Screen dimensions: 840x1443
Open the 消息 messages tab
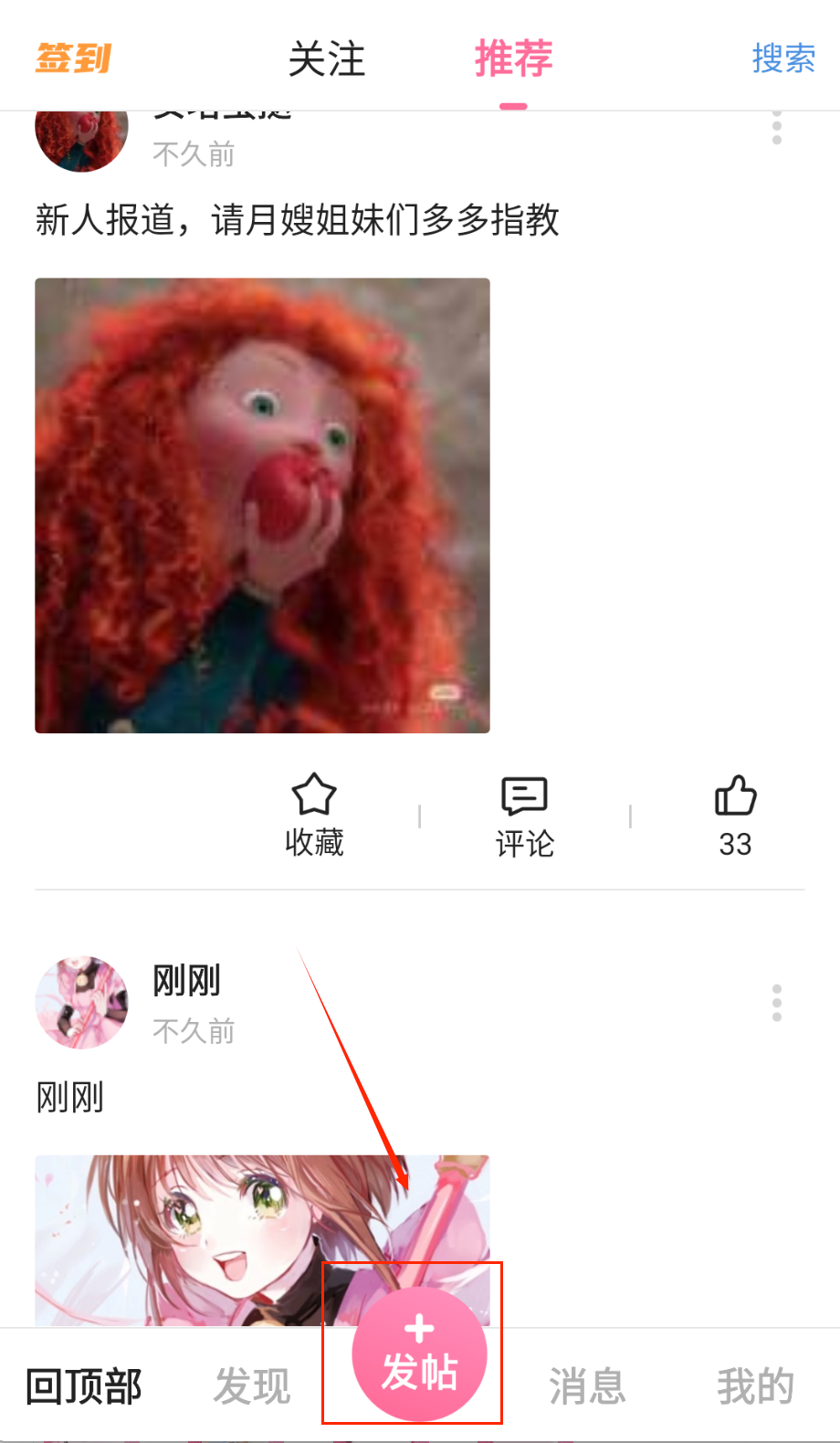coord(587,1386)
